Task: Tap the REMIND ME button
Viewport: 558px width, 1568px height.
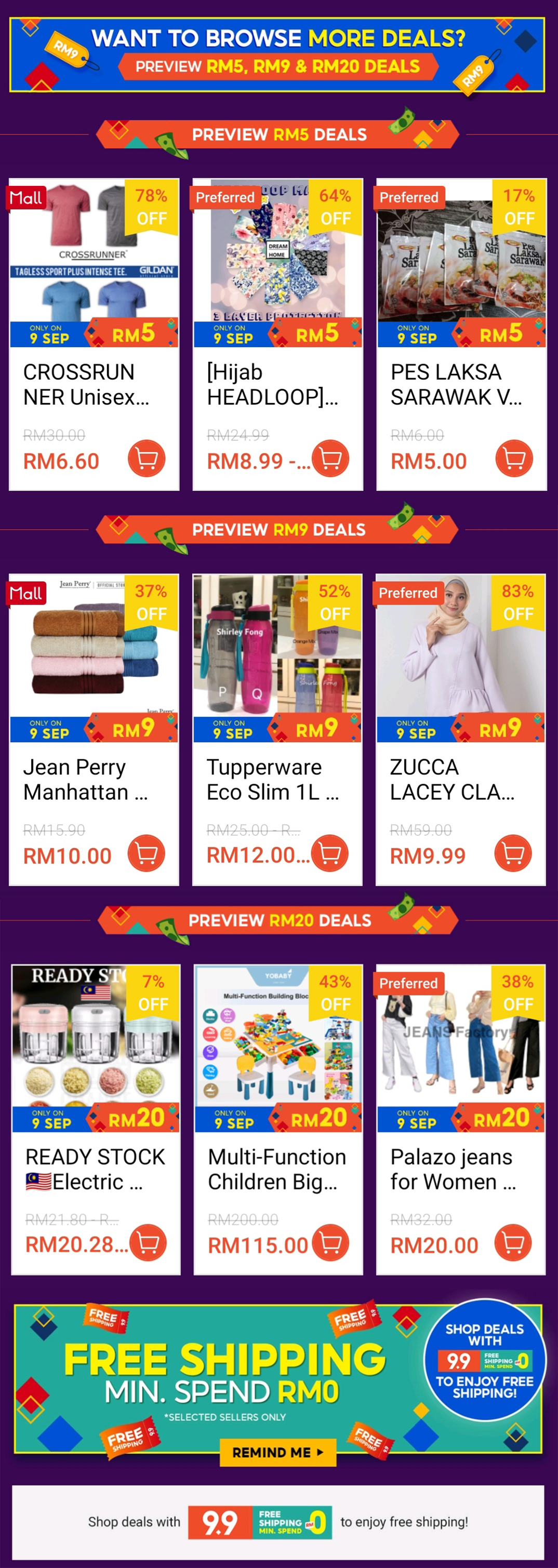Action: click(278, 1452)
